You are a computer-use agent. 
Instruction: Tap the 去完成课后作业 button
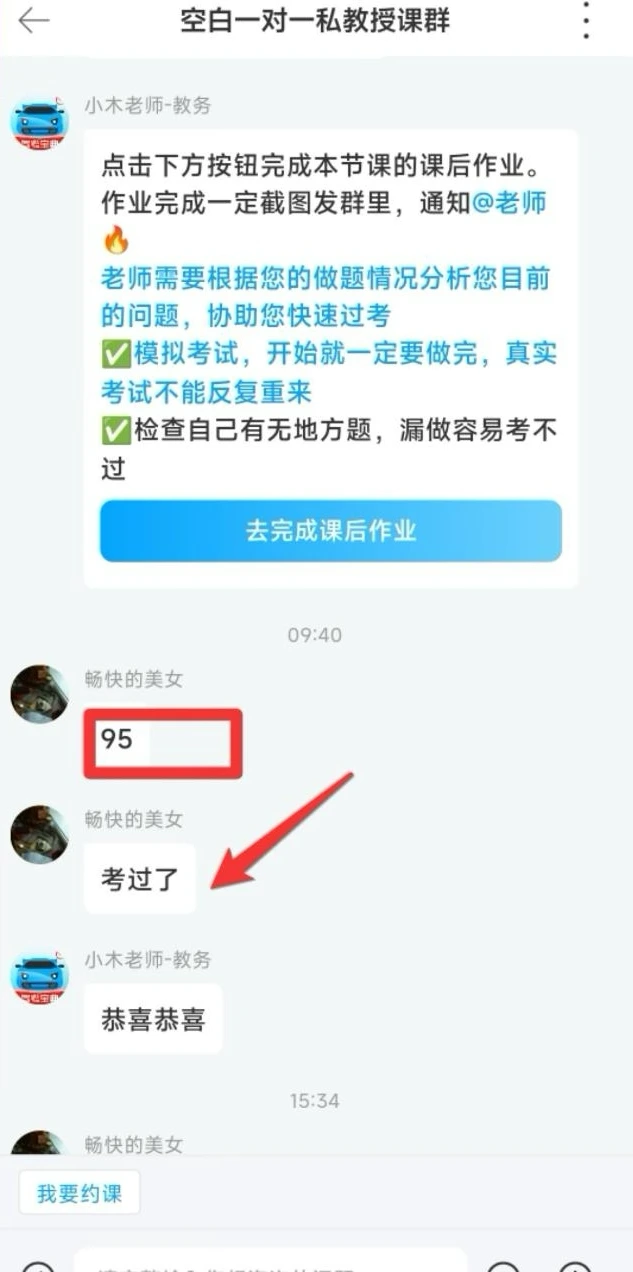click(x=330, y=531)
